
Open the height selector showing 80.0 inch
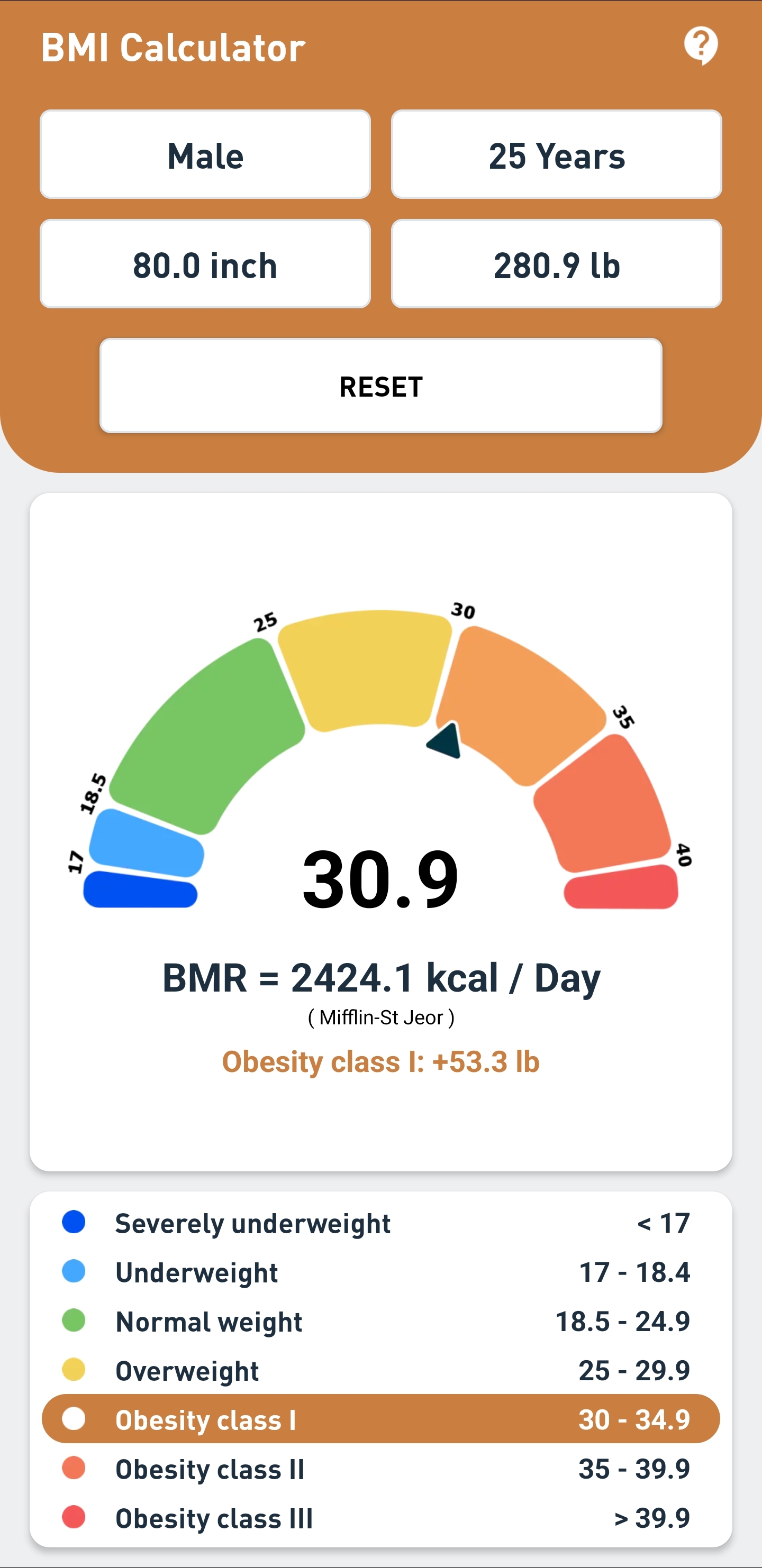click(x=204, y=264)
